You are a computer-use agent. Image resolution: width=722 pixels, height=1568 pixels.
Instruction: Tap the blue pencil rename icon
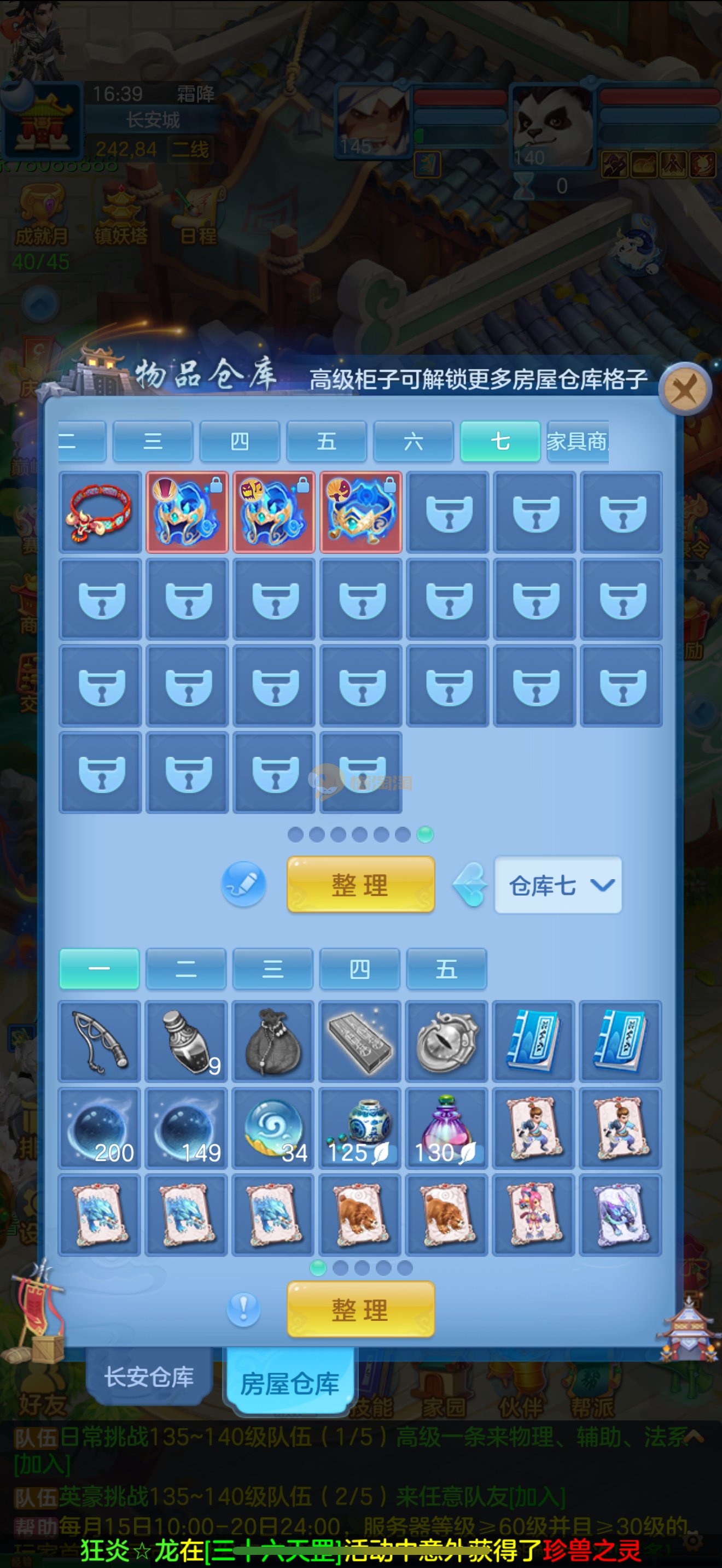[243, 885]
